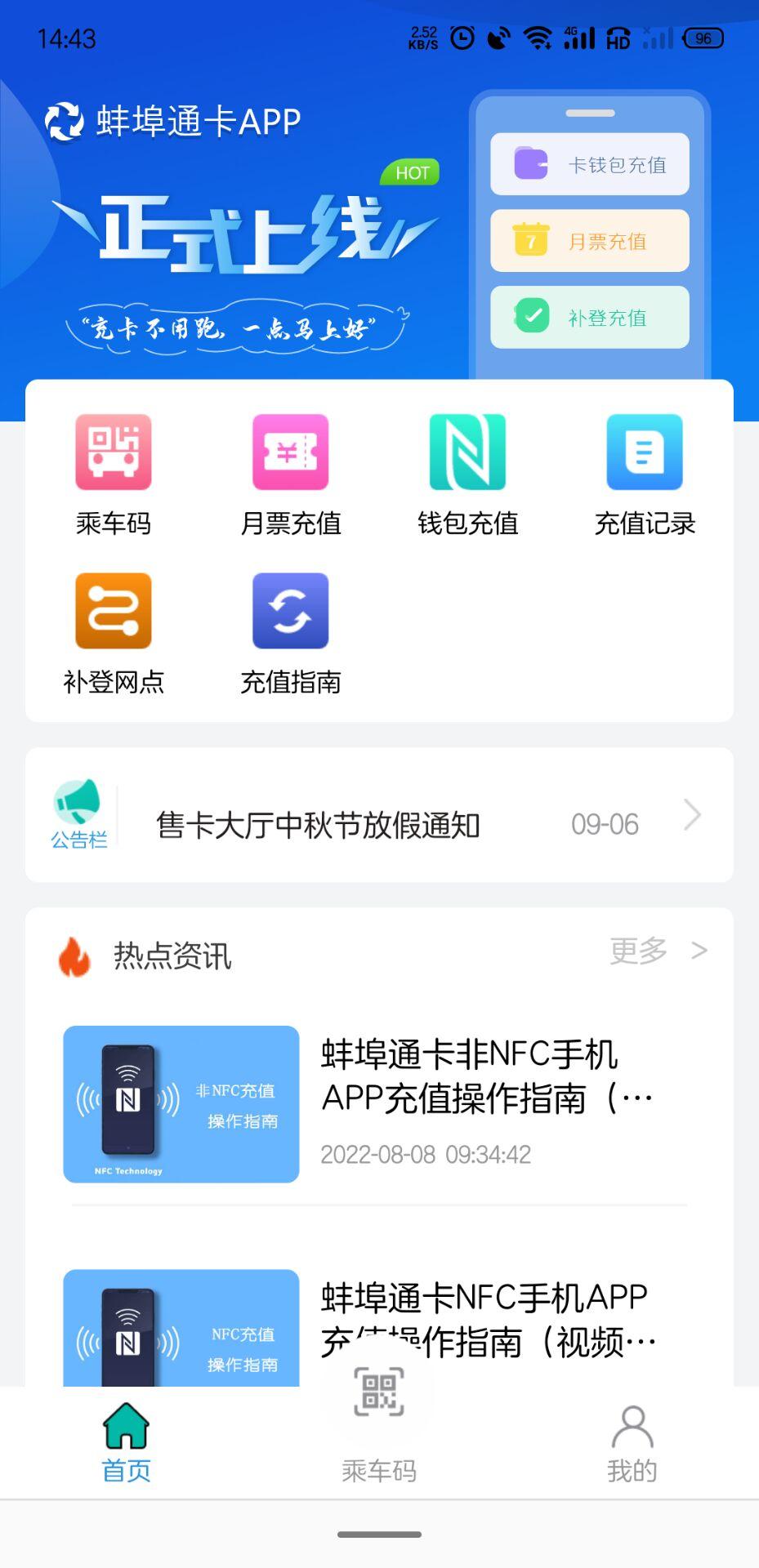Viewport: 759px width, 1568px height.
Task: Select the 卡钱包充值 shortcut
Action: pos(588,164)
